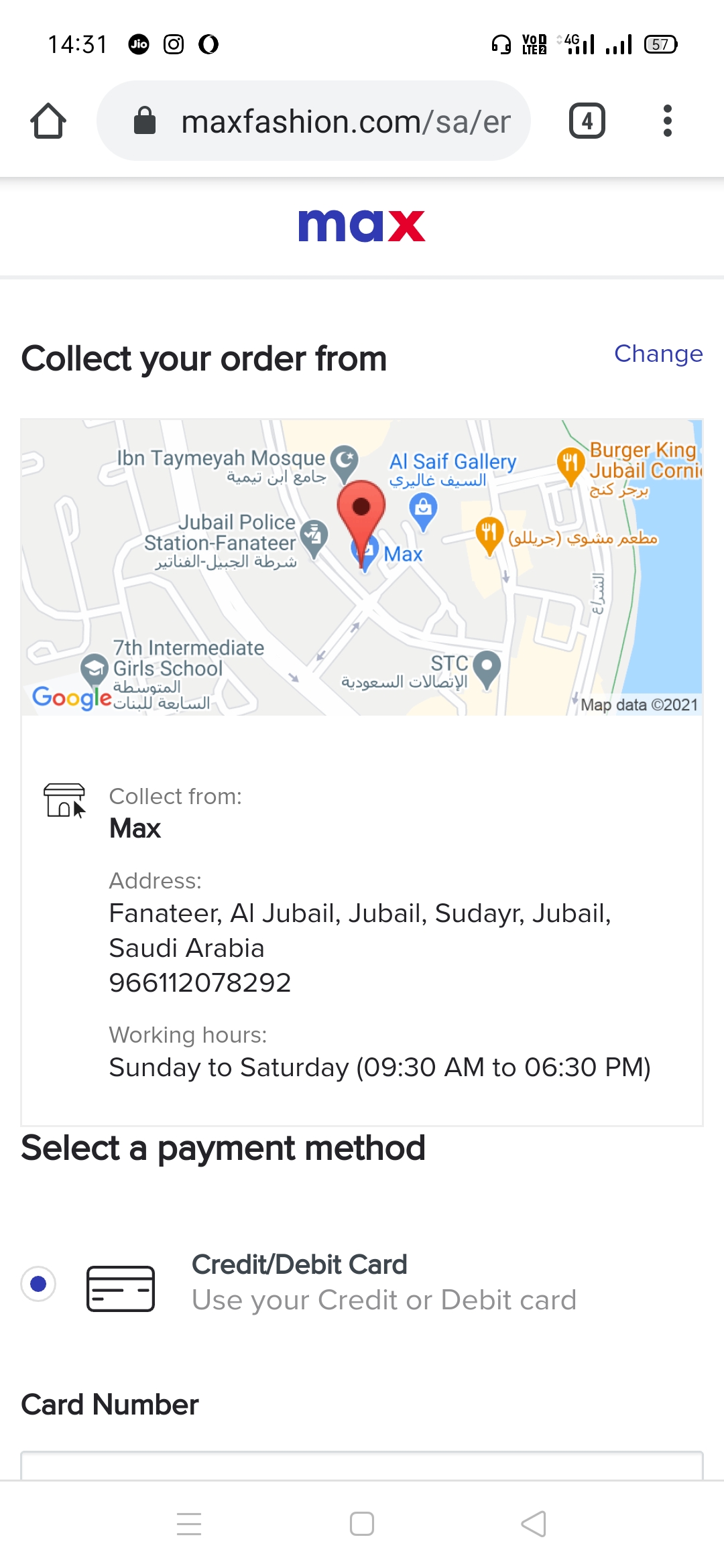Open the browser tab switcher
Image resolution: width=724 pixels, height=1568 pixels.
[x=587, y=121]
